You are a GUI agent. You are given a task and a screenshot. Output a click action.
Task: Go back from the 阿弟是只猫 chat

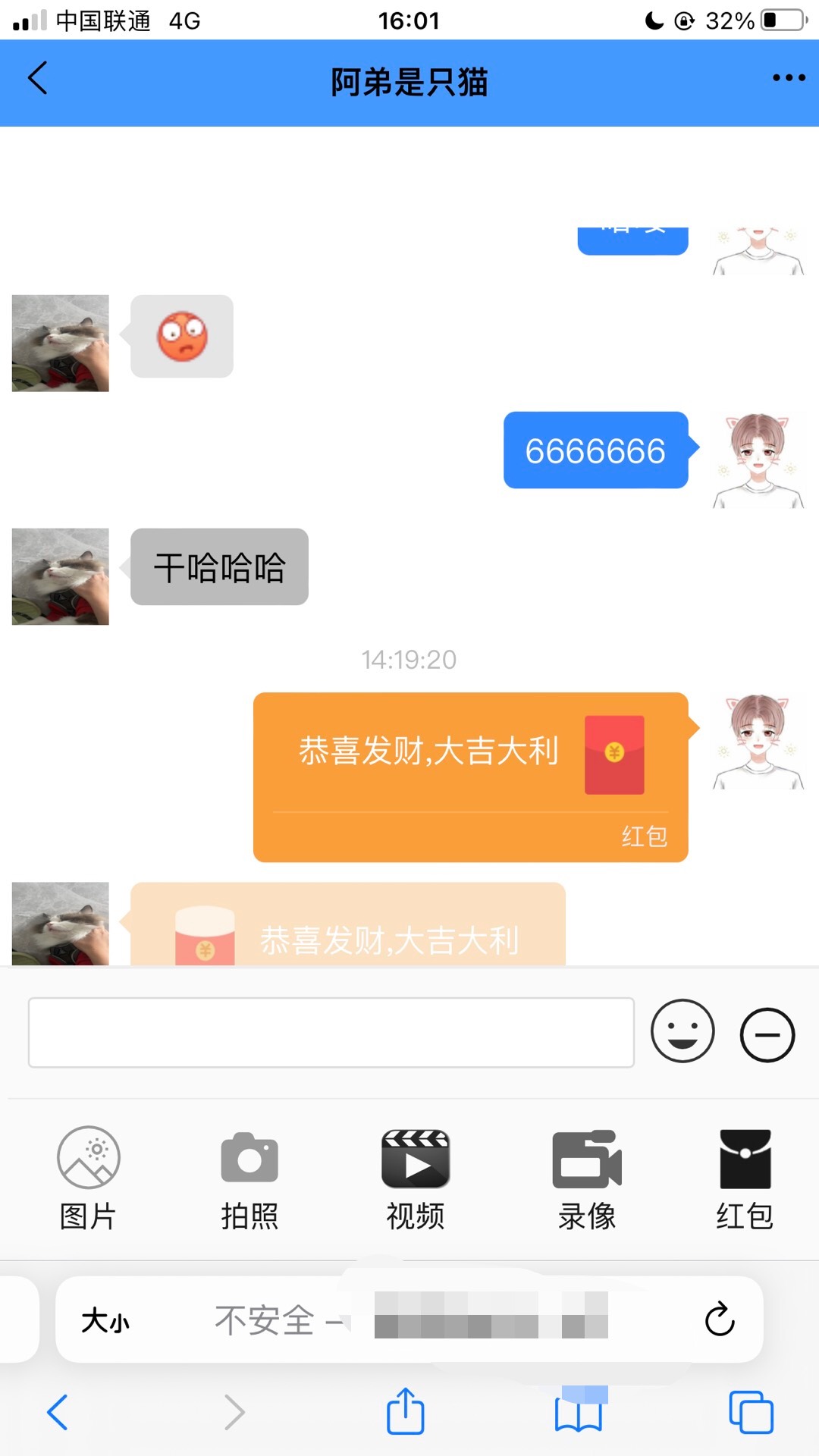tap(38, 78)
